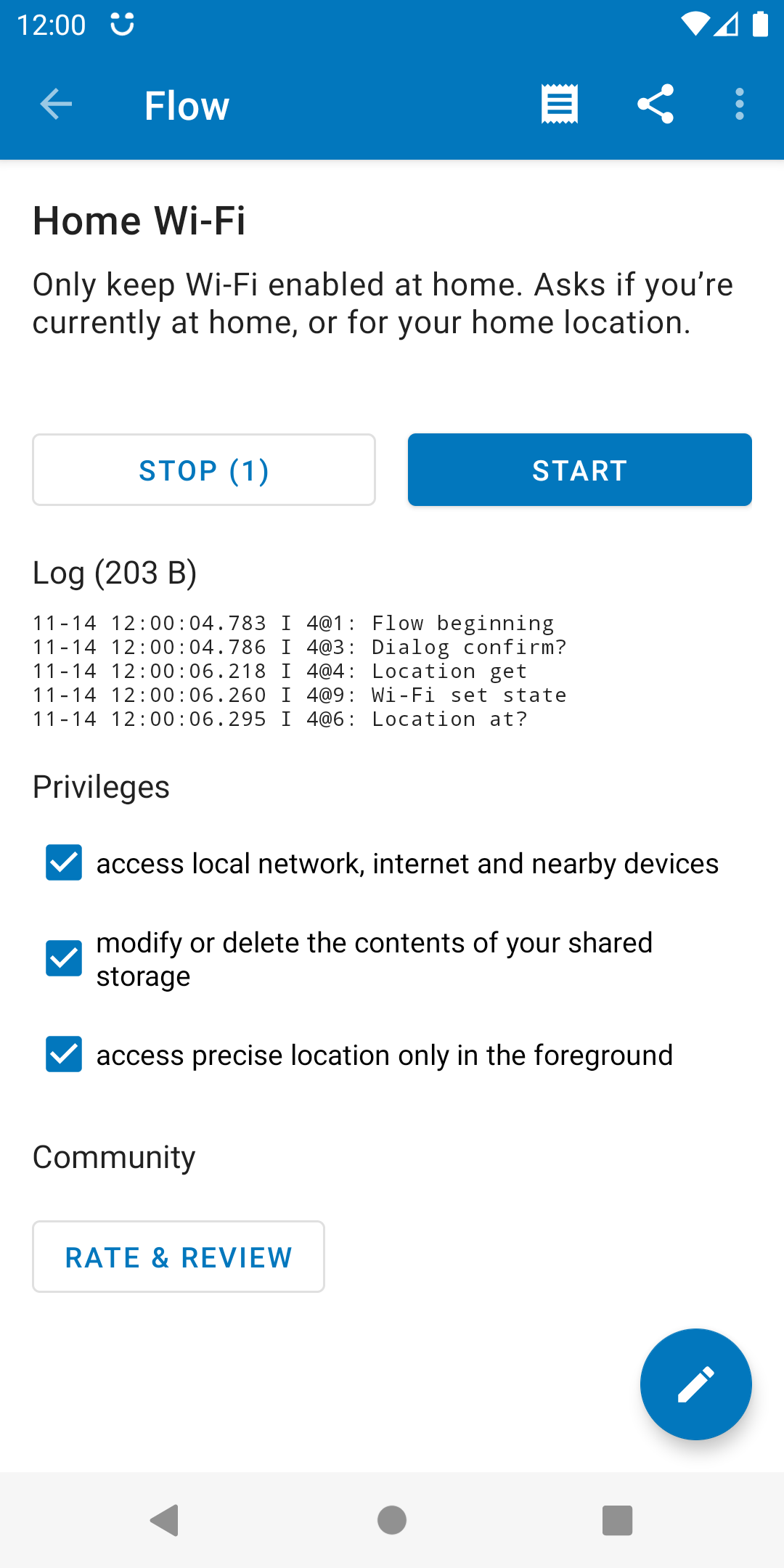
Task: Open Rate & Review for this flow
Action: point(178,1257)
